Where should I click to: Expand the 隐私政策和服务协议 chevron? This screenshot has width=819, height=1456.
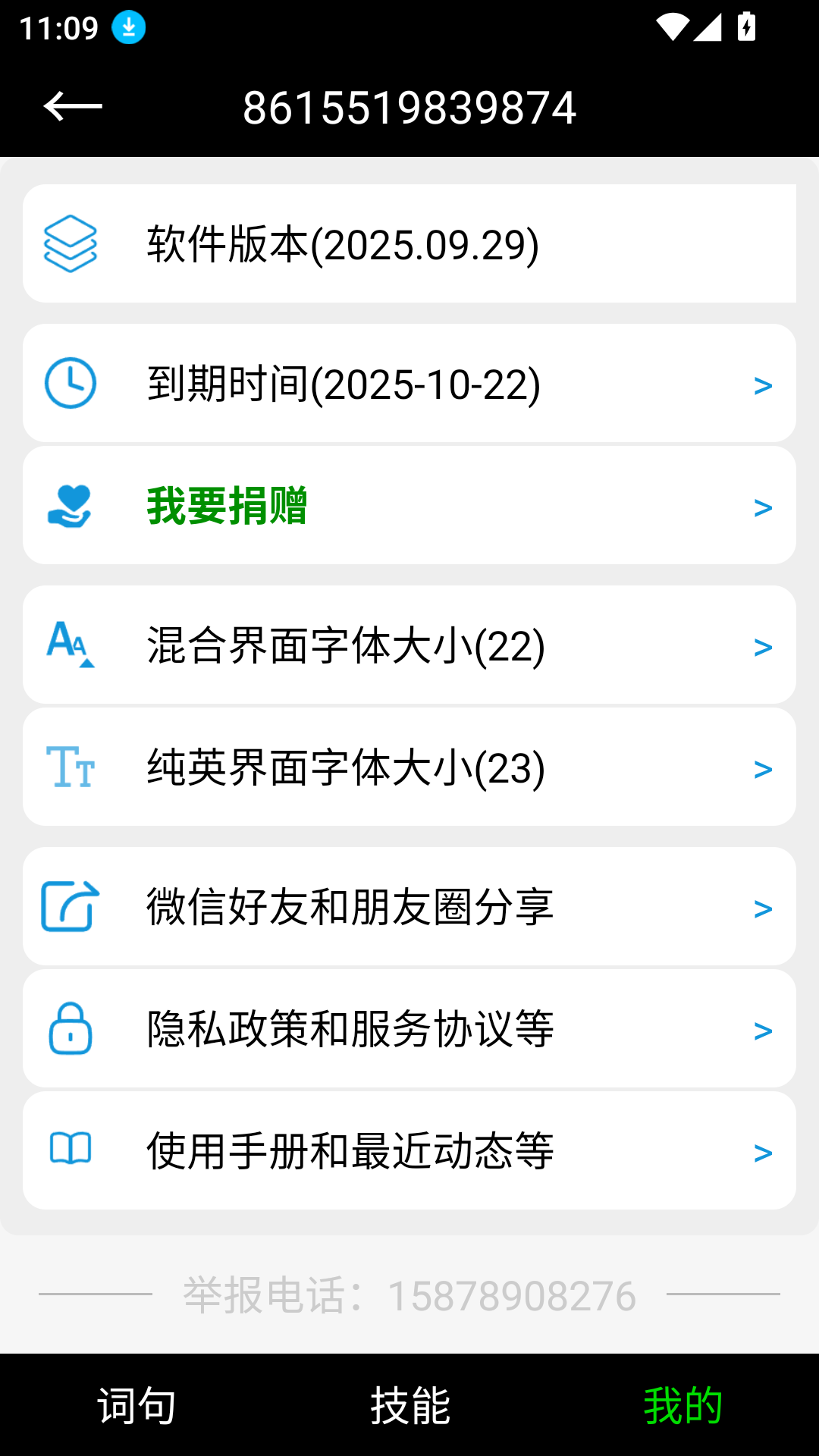click(x=761, y=1029)
